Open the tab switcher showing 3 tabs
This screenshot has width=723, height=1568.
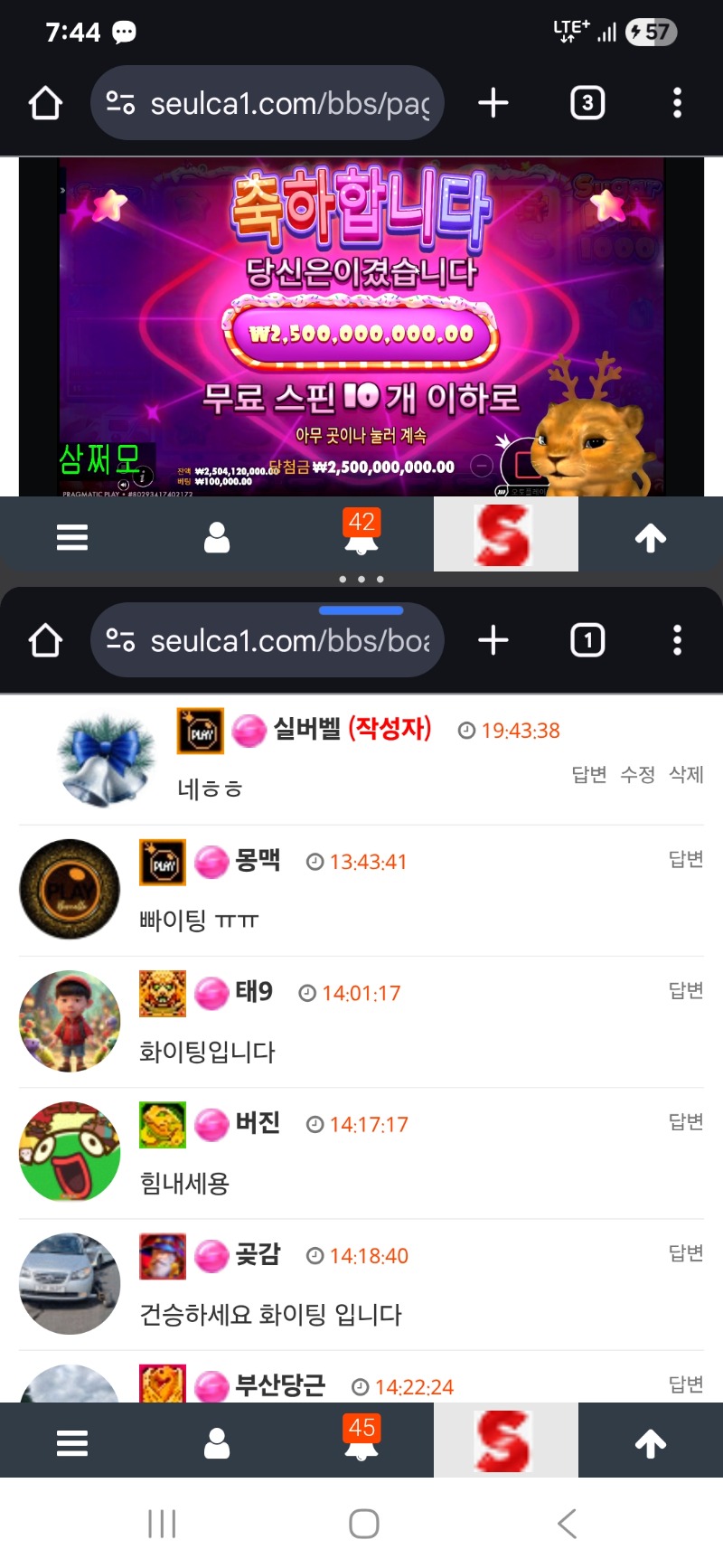click(587, 103)
